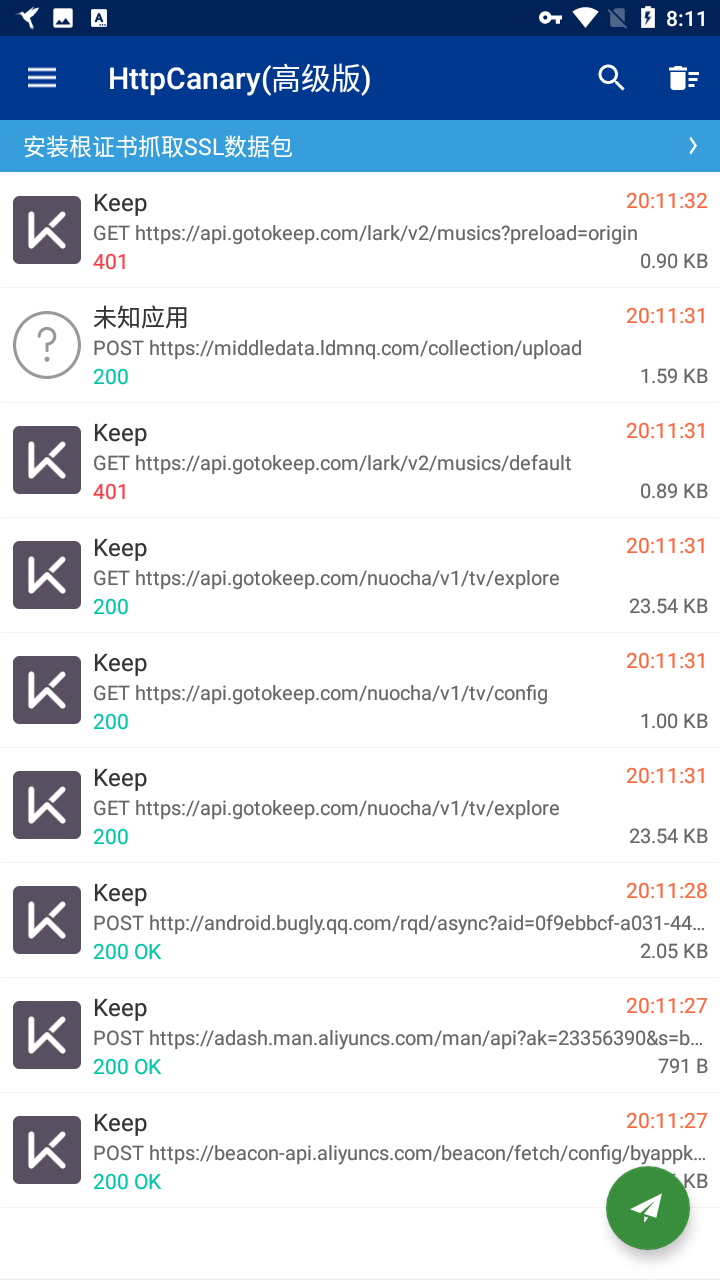Tap the HttpCanary(高级版) title bar text

pos(239,78)
